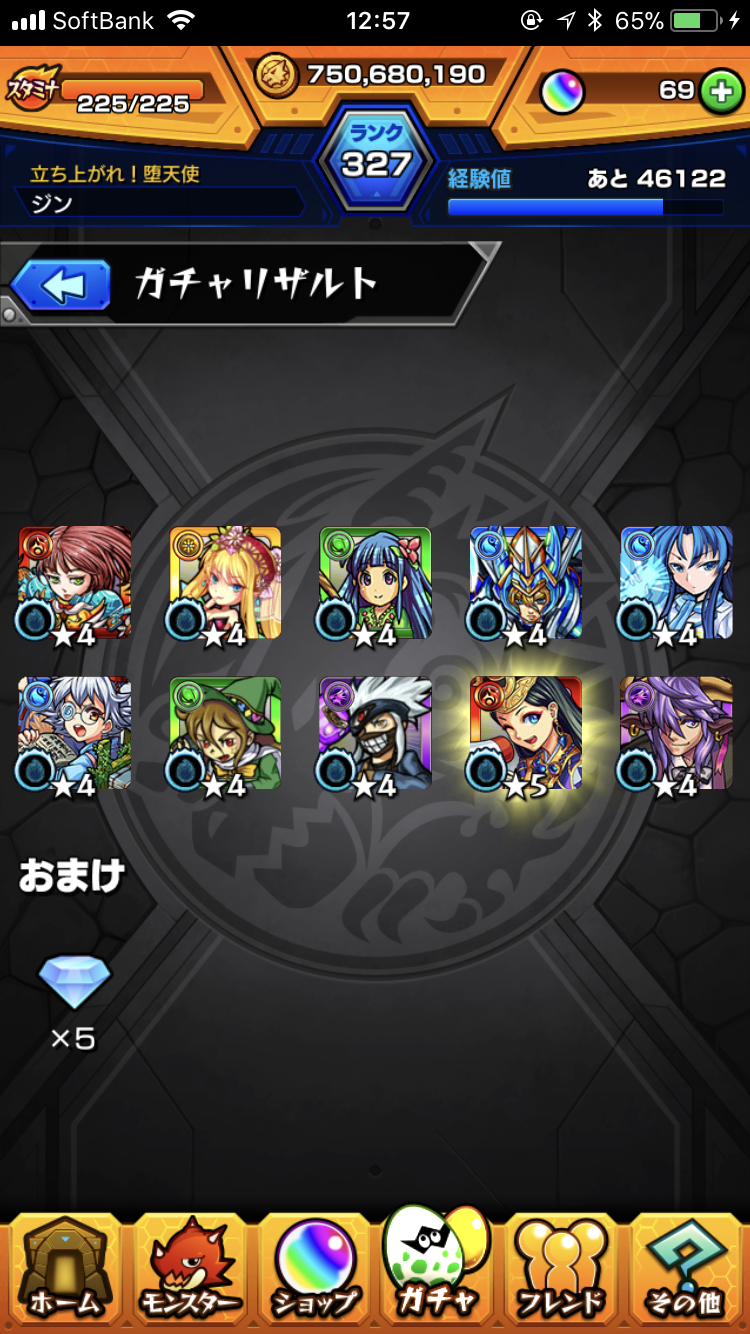Open the その他 menu tab
The height and width of the screenshot is (1334, 750).
[x=687, y=1268]
